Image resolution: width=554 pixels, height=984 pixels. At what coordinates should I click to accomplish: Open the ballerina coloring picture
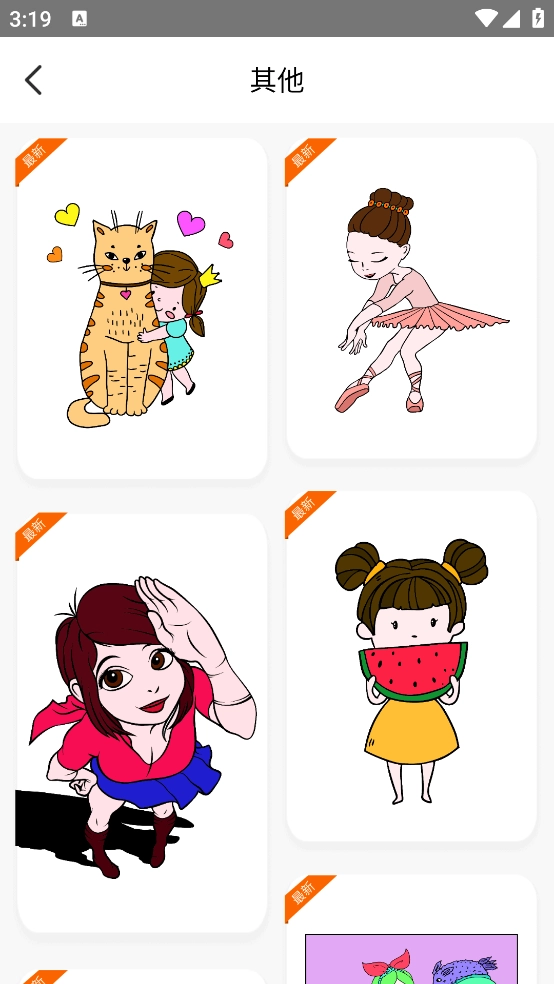point(412,298)
